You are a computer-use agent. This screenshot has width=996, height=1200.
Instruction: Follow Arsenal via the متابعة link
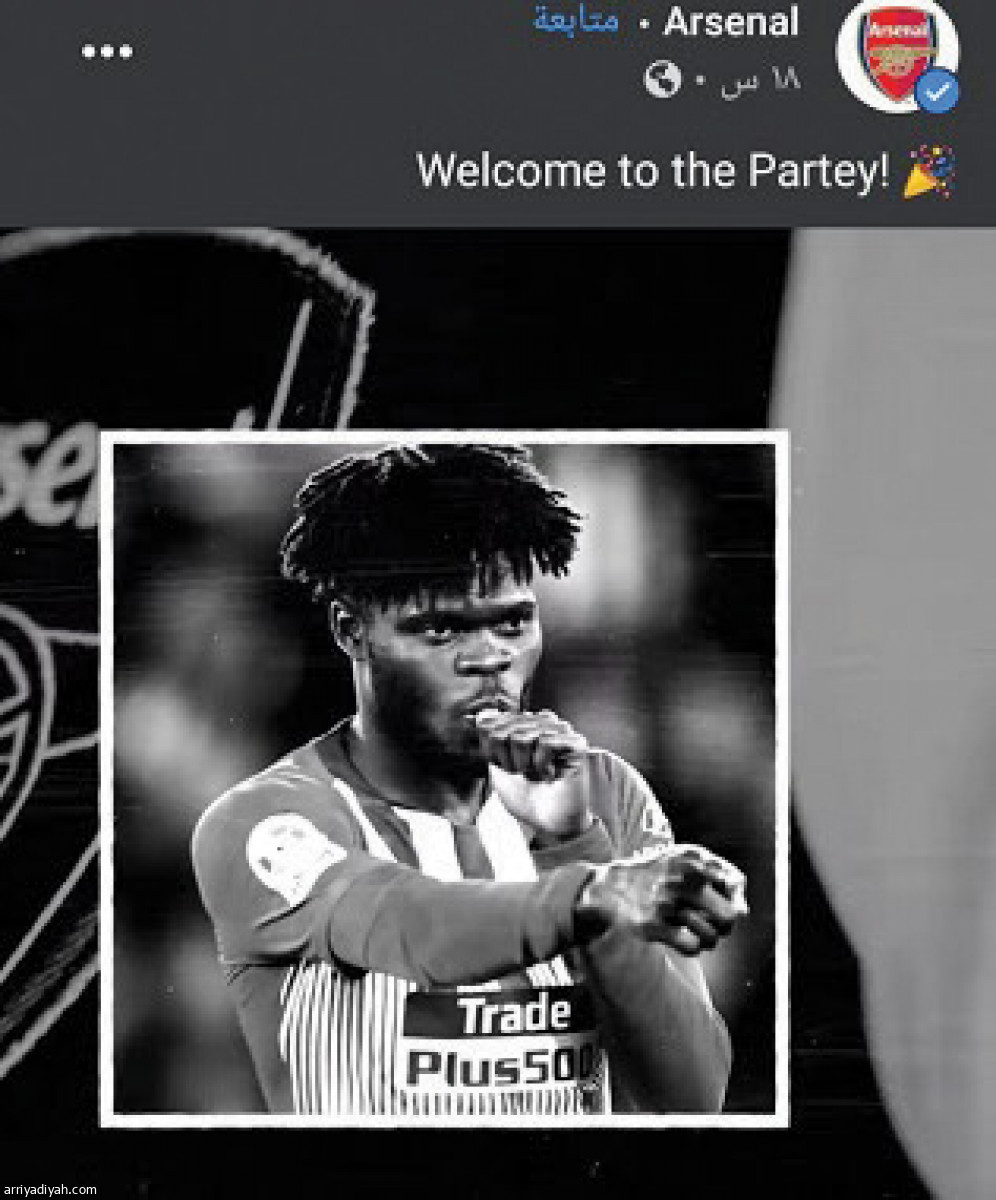[x=575, y=22]
